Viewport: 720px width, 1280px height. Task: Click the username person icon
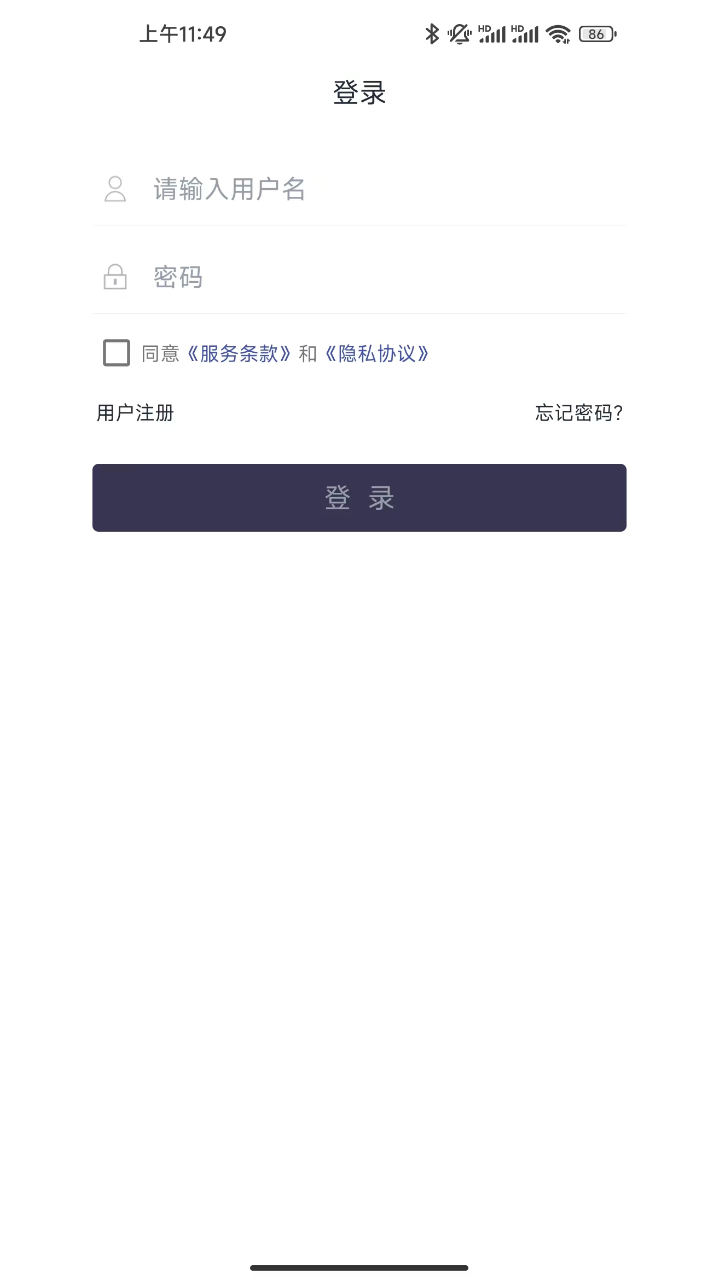pyautogui.click(x=115, y=188)
